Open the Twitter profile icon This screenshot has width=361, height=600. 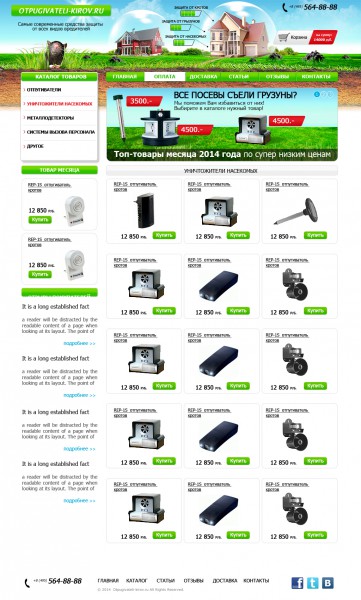[x=312, y=583]
